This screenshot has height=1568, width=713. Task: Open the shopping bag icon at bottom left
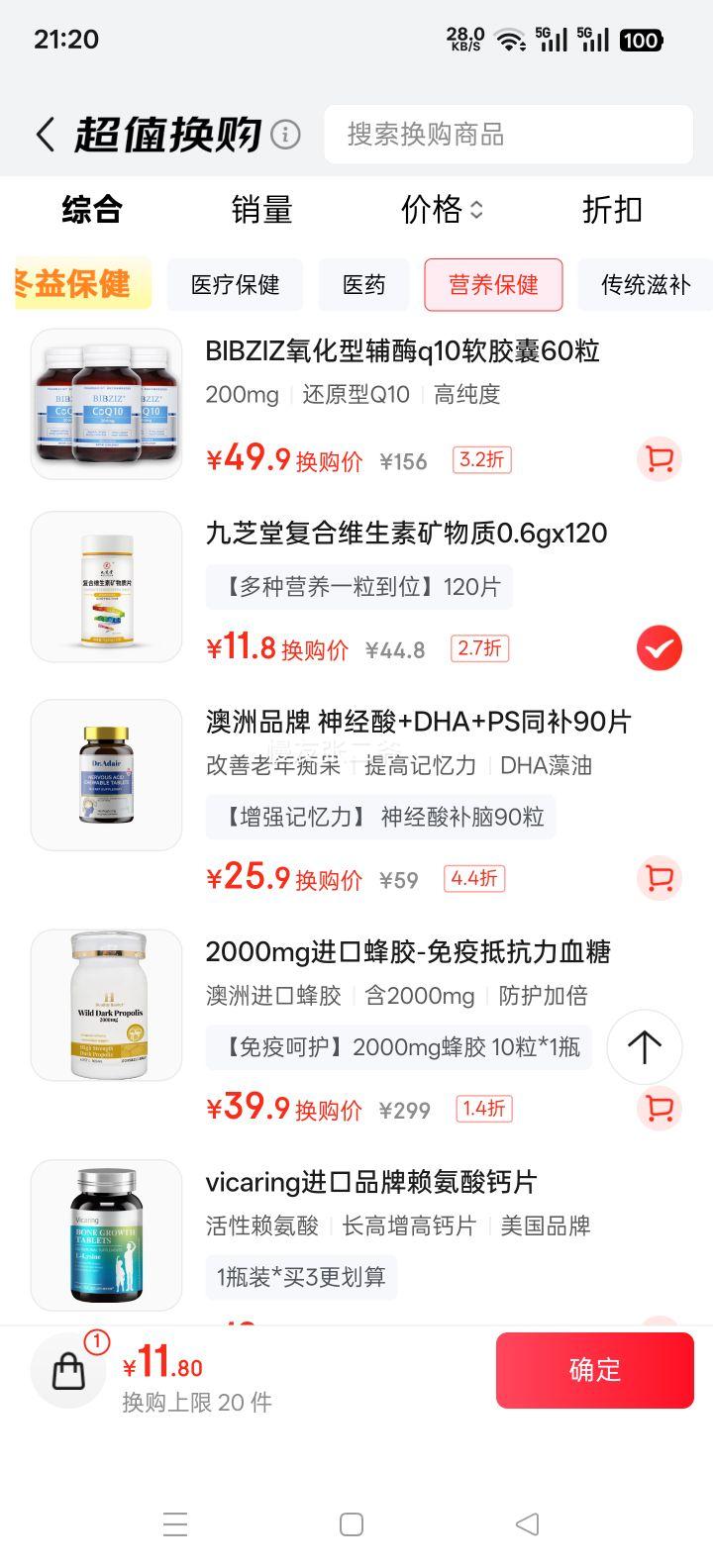67,1370
